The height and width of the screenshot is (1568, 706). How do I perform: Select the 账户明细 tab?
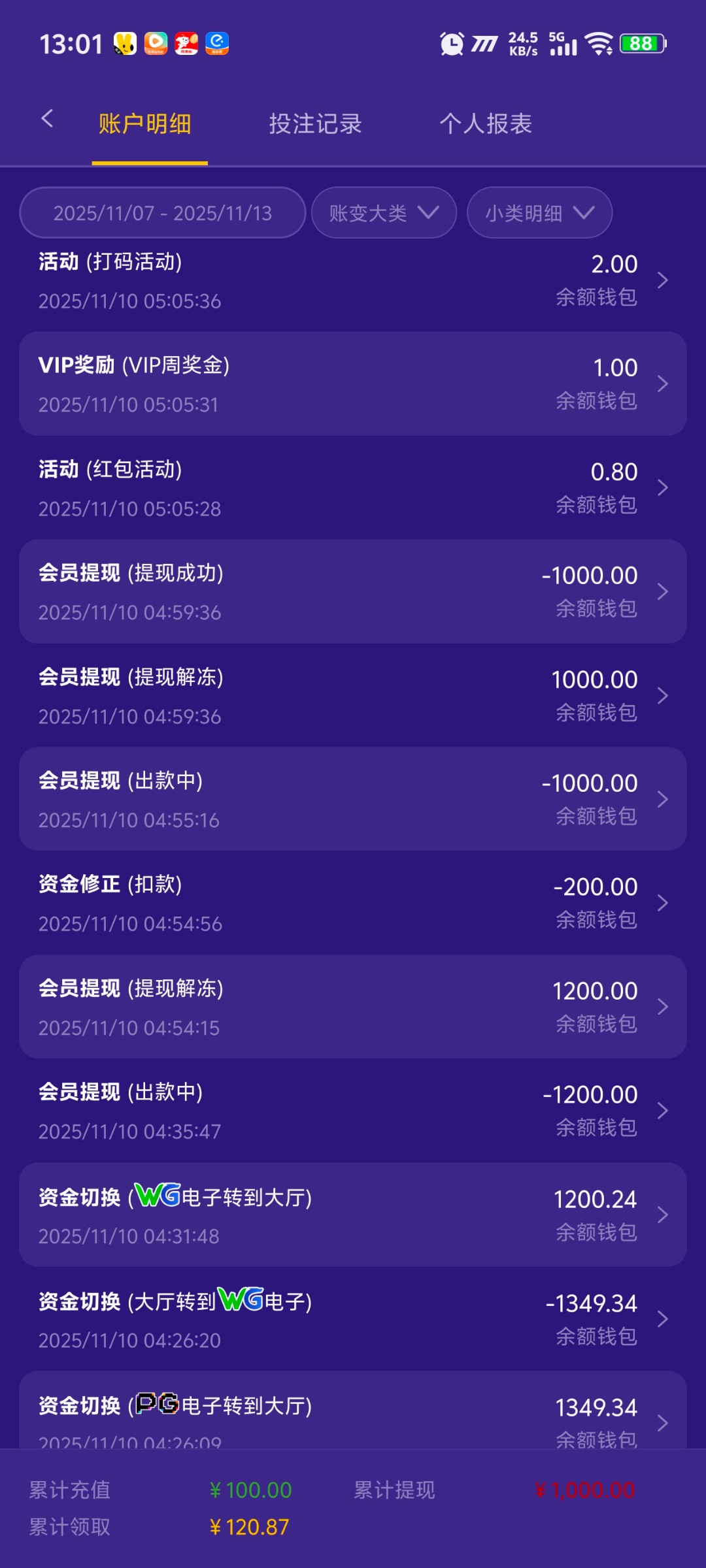coord(145,124)
